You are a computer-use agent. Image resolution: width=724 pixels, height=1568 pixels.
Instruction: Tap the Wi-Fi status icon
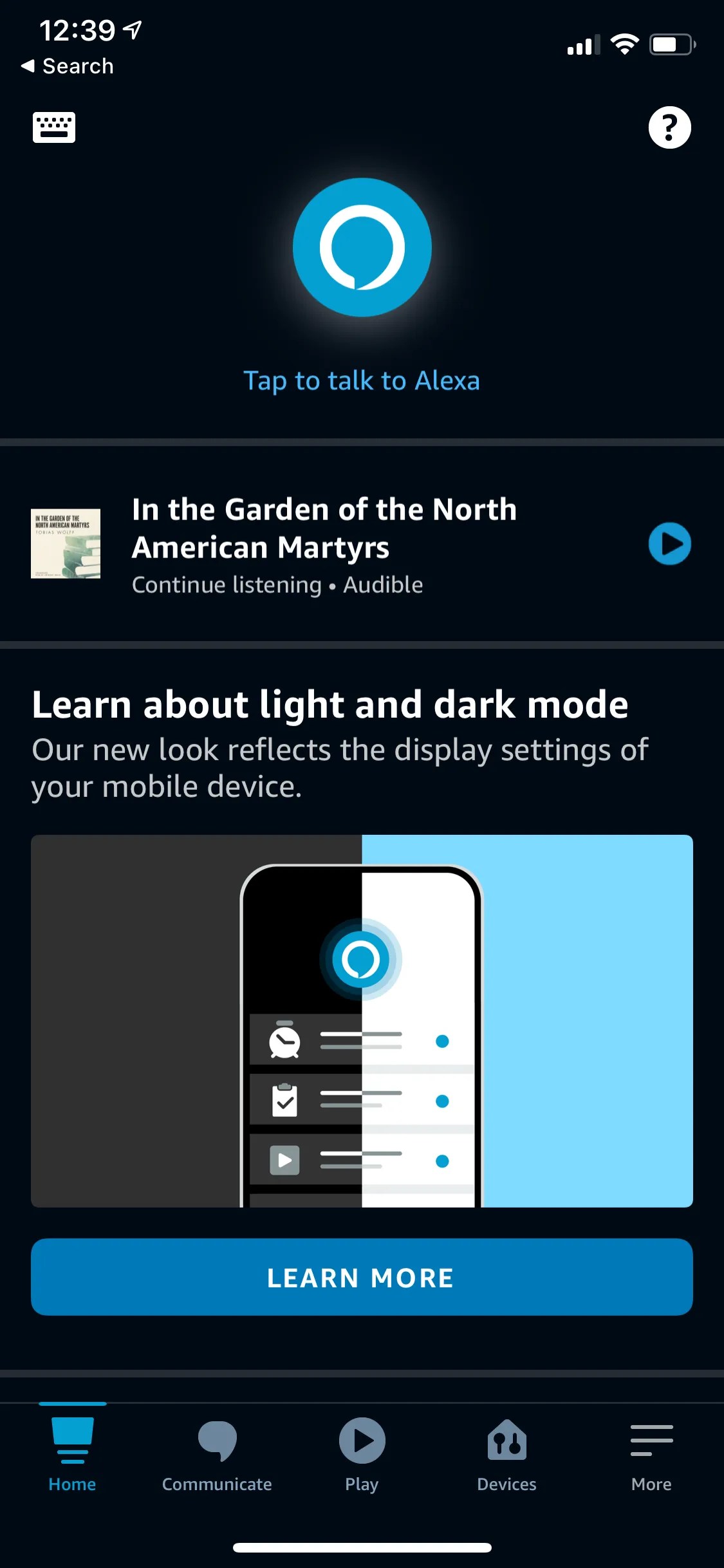coord(622,44)
